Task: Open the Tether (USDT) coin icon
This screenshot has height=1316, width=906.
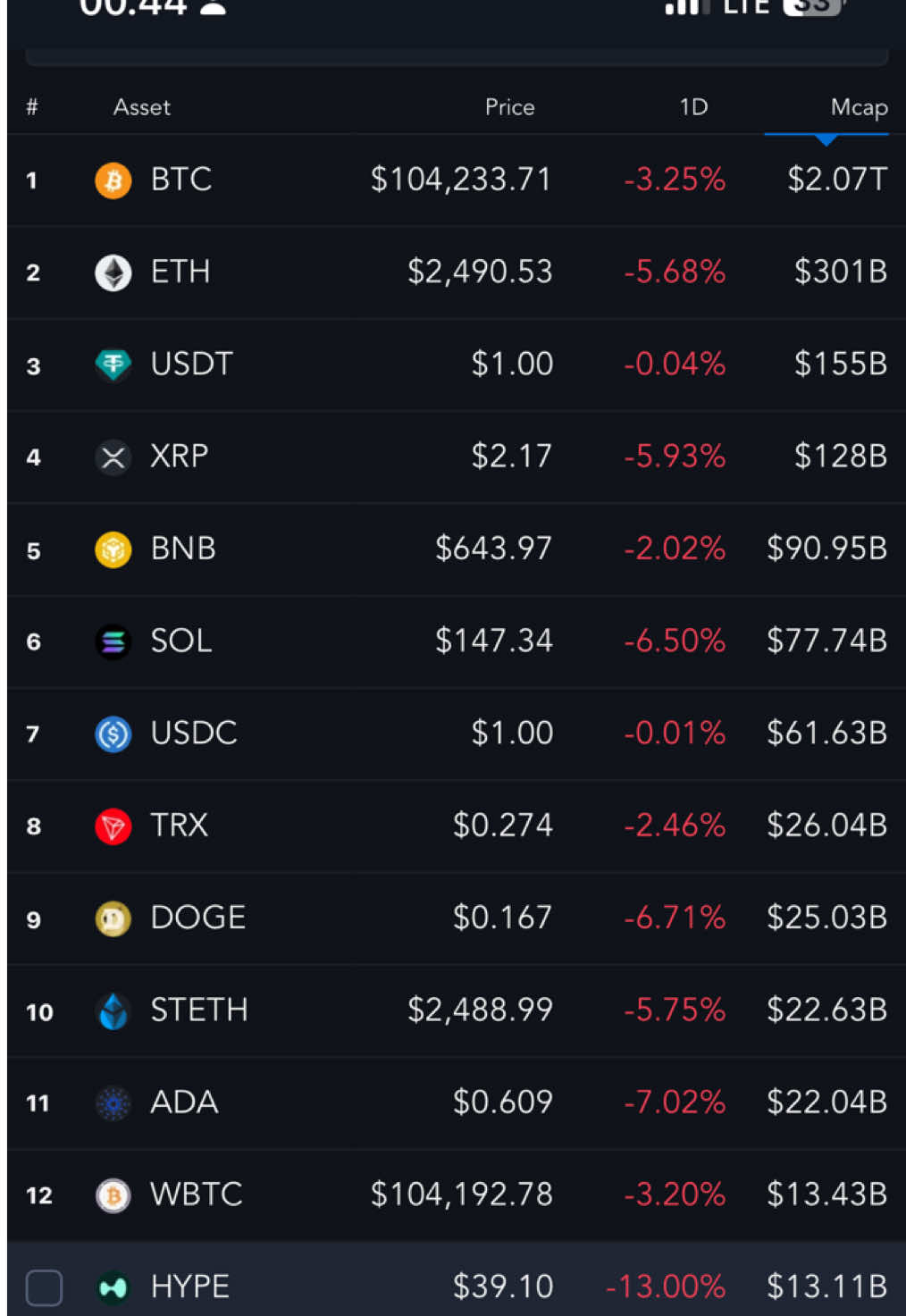Action: [113, 364]
